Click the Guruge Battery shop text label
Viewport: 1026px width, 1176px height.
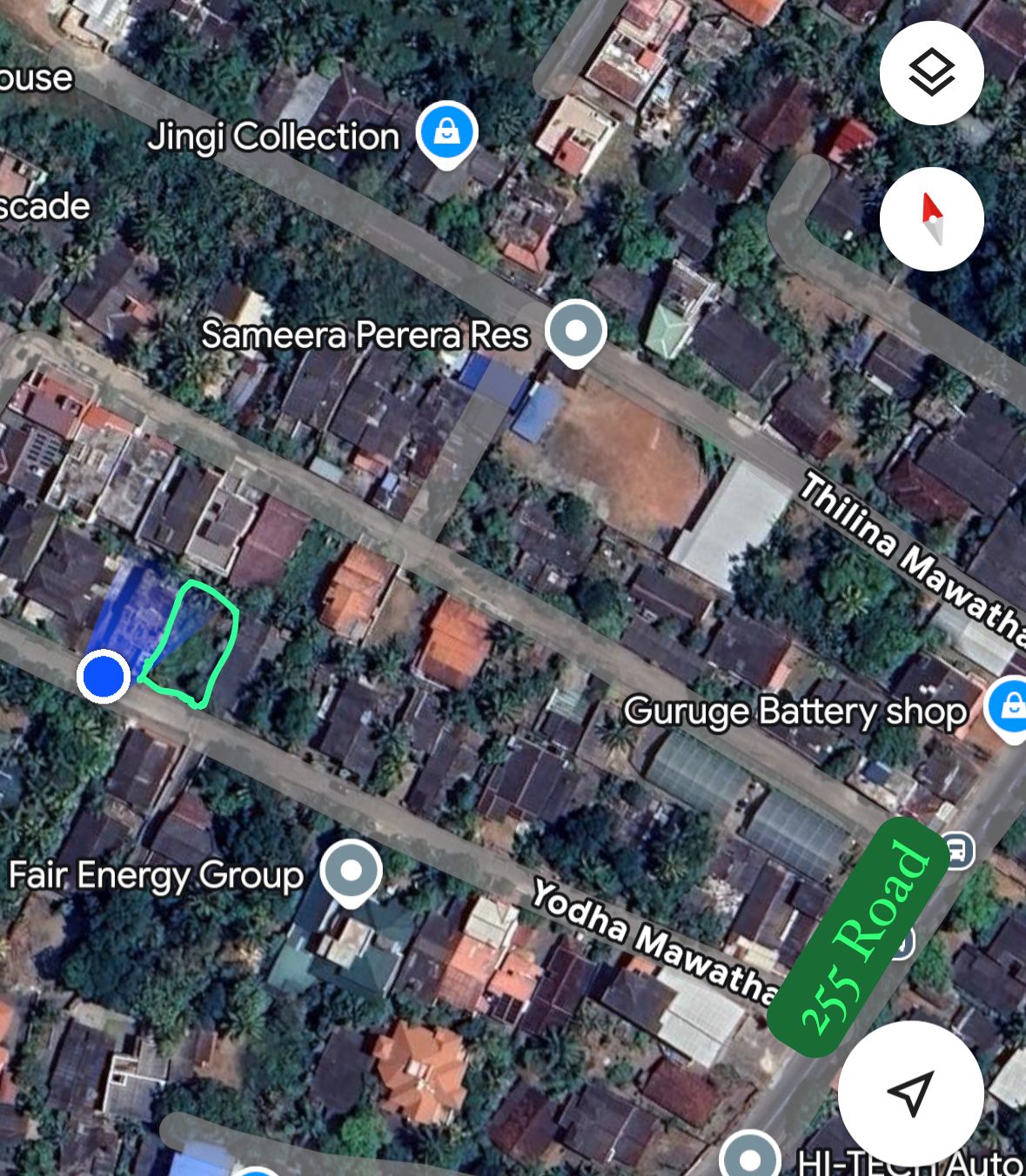[795, 712]
